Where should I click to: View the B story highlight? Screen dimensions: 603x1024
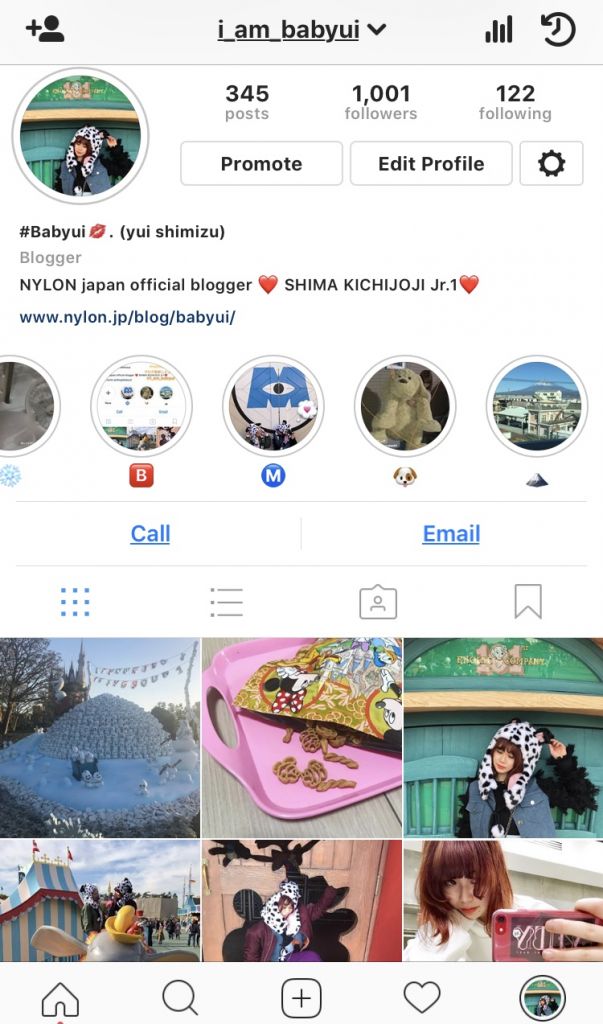pos(141,407)
